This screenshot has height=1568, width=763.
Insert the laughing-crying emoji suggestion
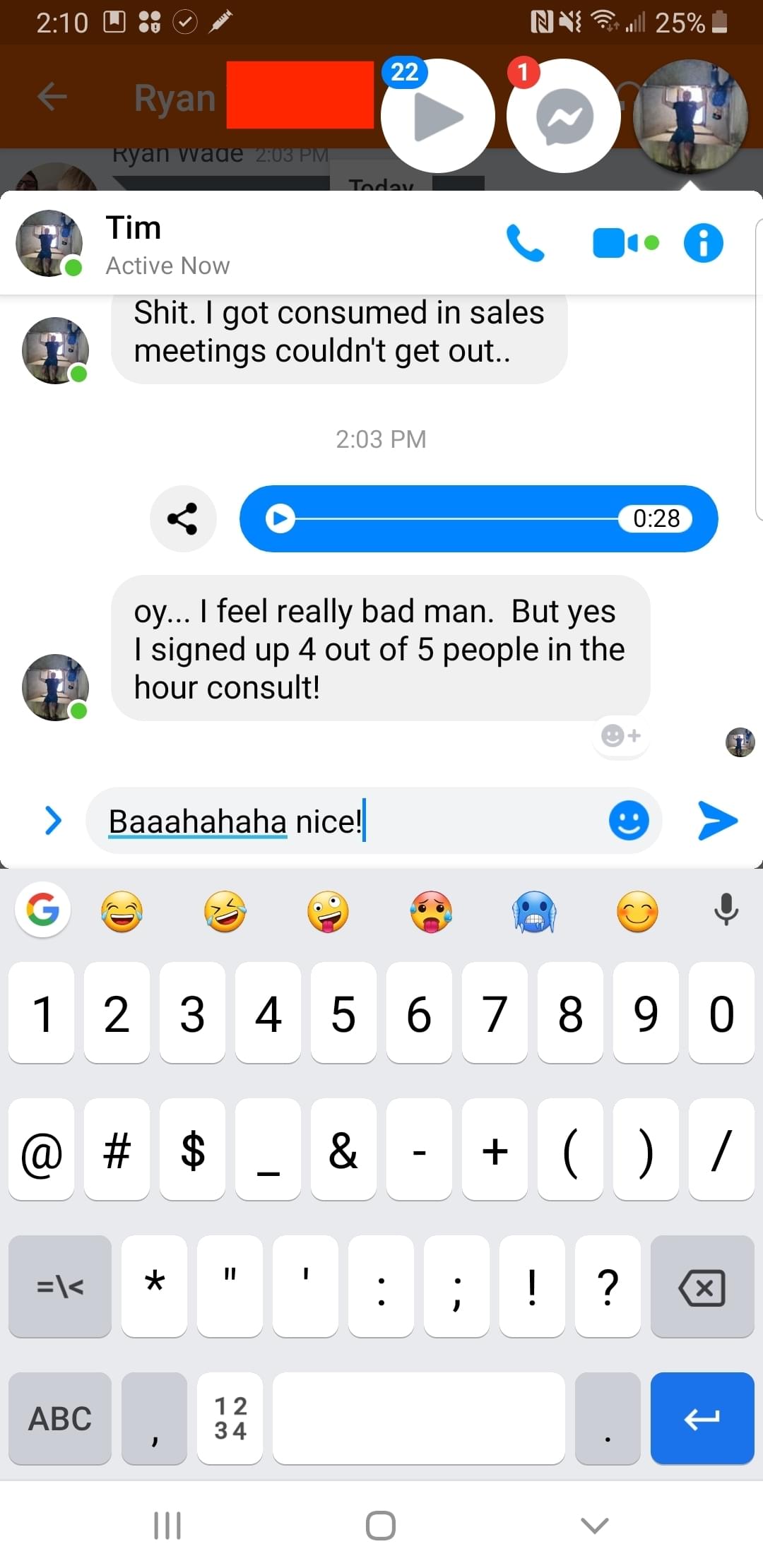coord(122,911)
